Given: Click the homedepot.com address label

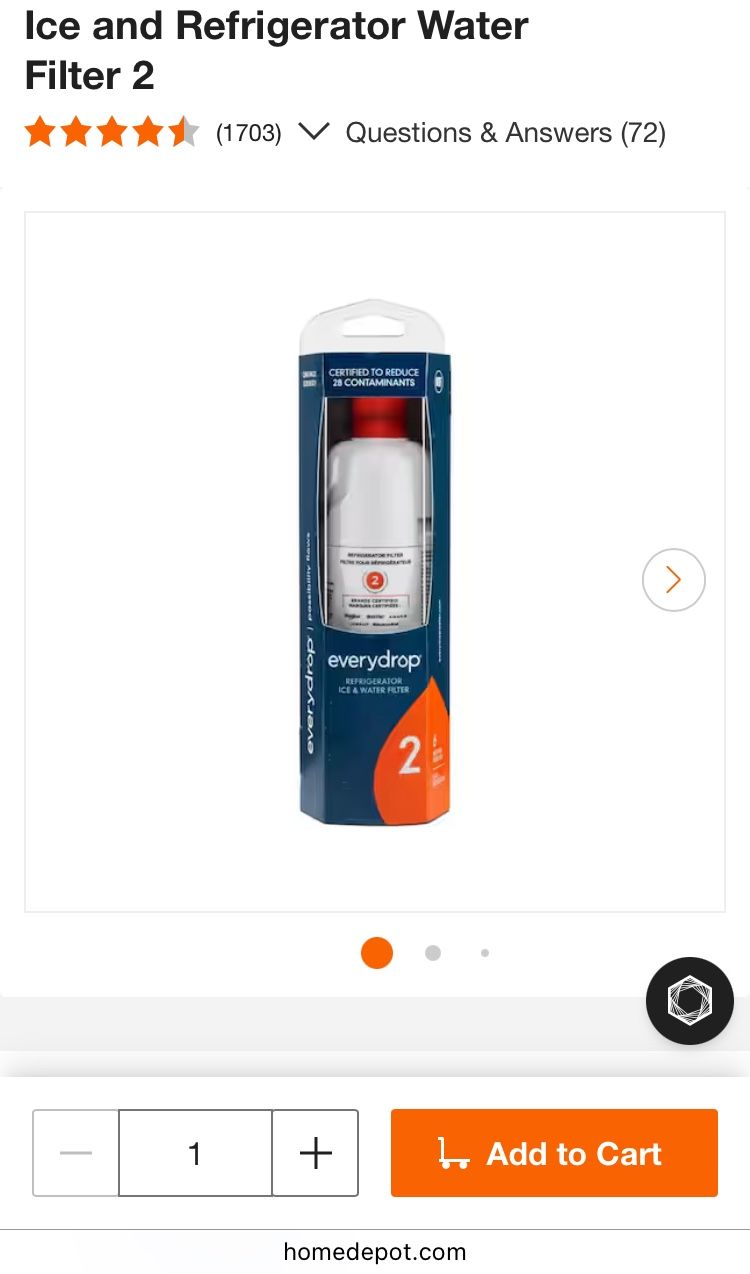Looking at the screenshot, I should coord(374,1251).
